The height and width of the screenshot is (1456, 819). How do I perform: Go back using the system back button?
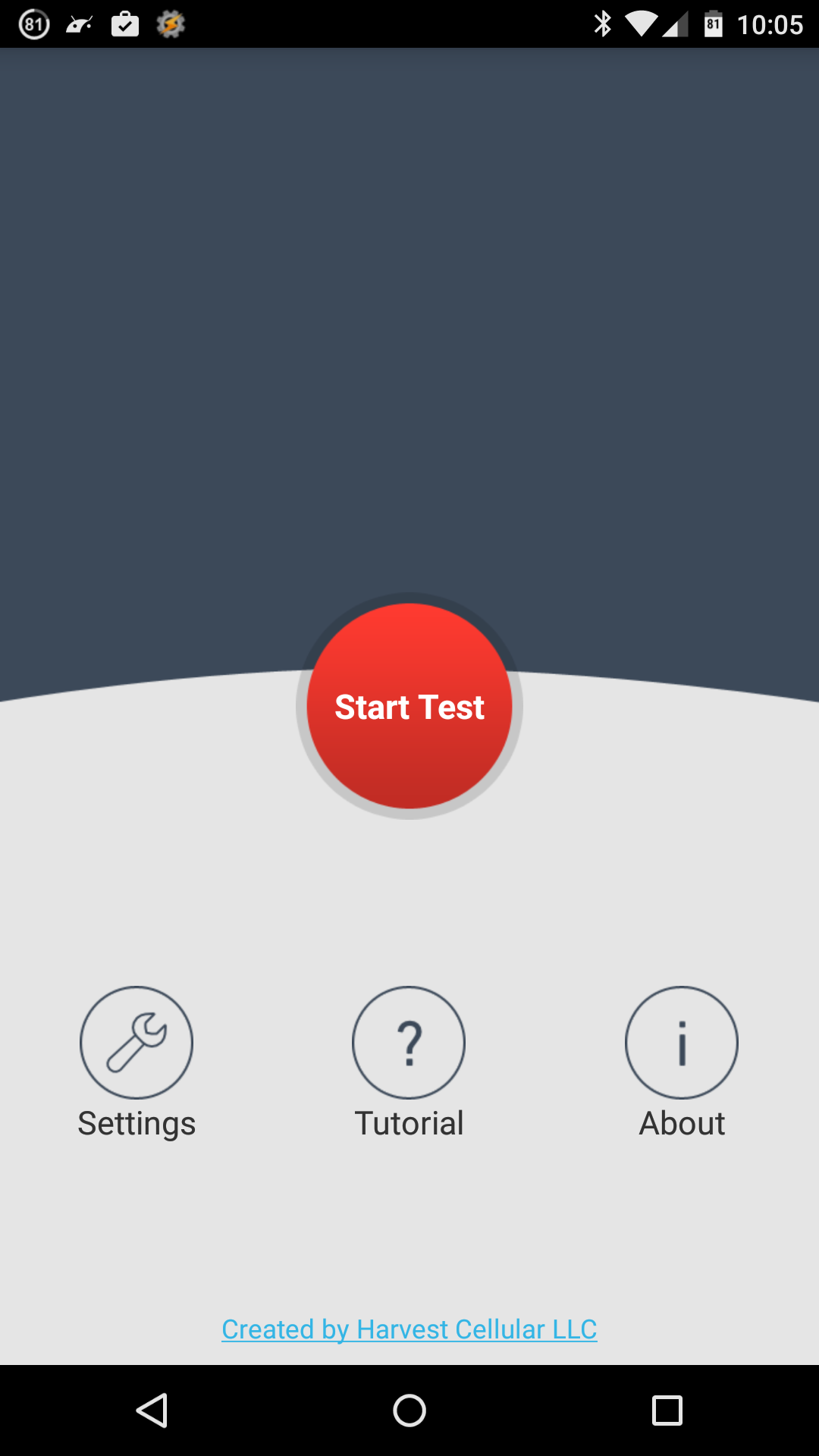click(152, 1410)
